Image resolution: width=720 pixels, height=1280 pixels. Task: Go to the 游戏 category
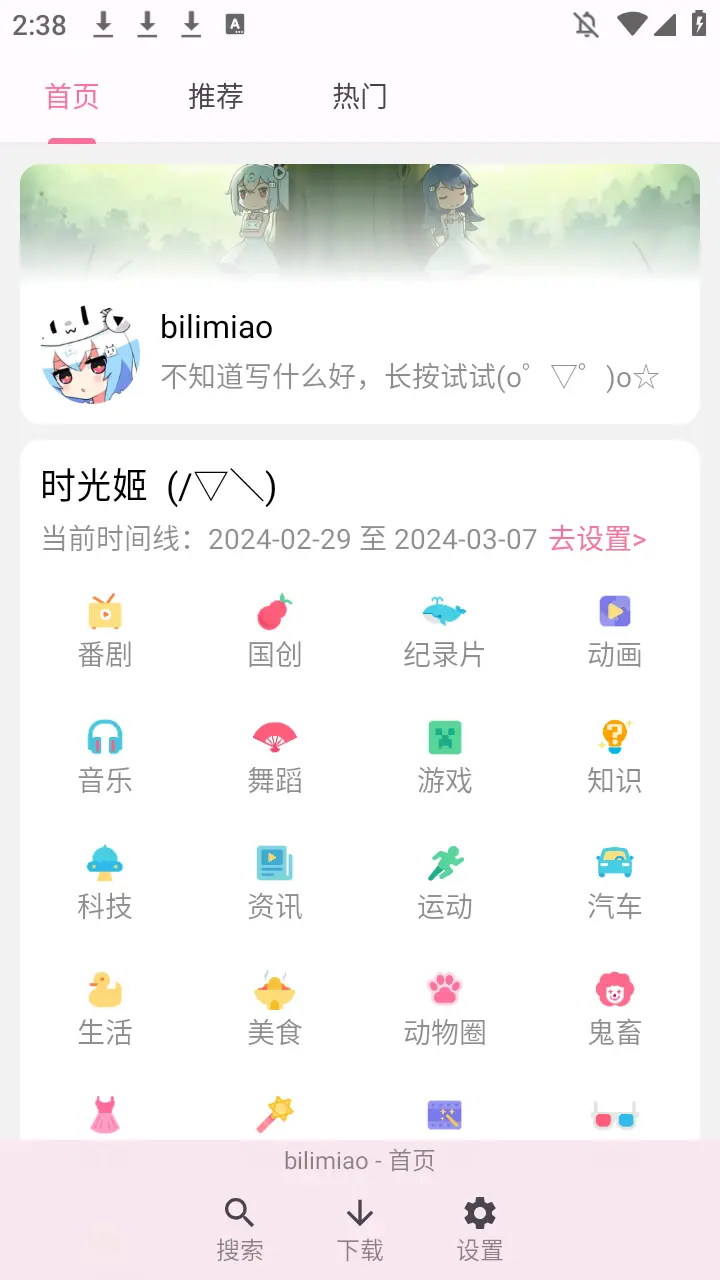[444, 757]
